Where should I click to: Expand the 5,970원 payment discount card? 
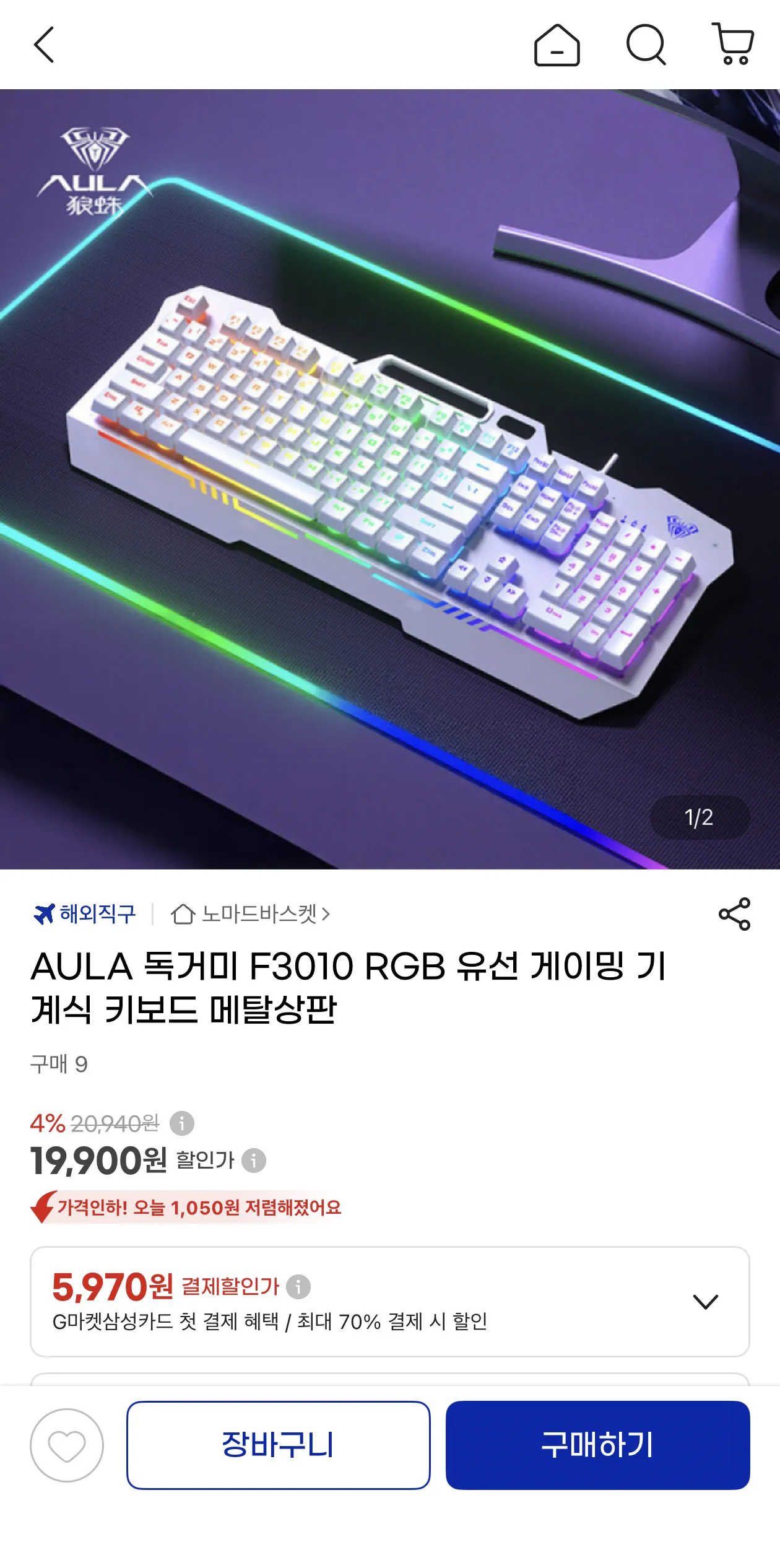[390, 1301]
